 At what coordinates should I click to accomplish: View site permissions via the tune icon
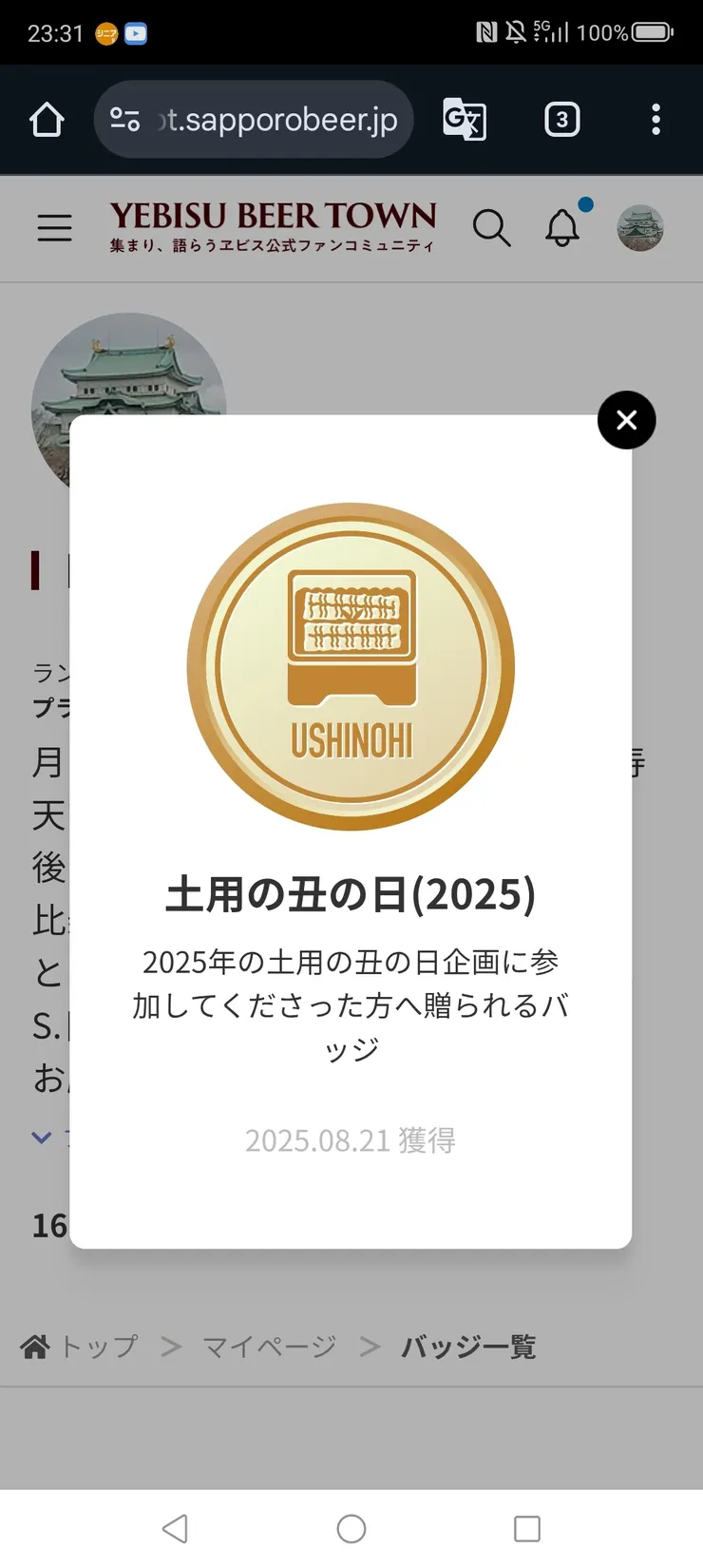(124, 119)
